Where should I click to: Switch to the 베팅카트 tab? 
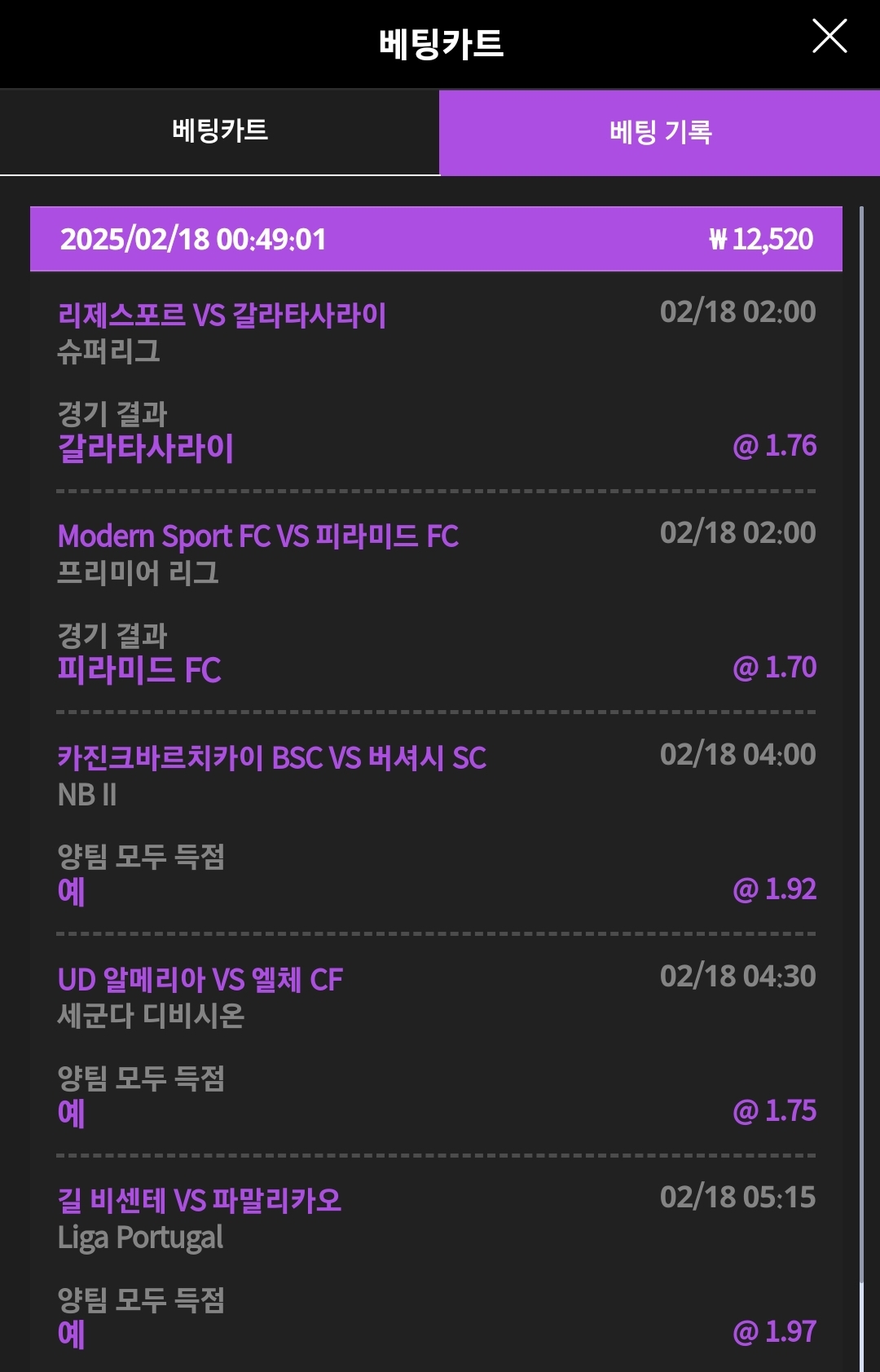[x=220, y=131]
